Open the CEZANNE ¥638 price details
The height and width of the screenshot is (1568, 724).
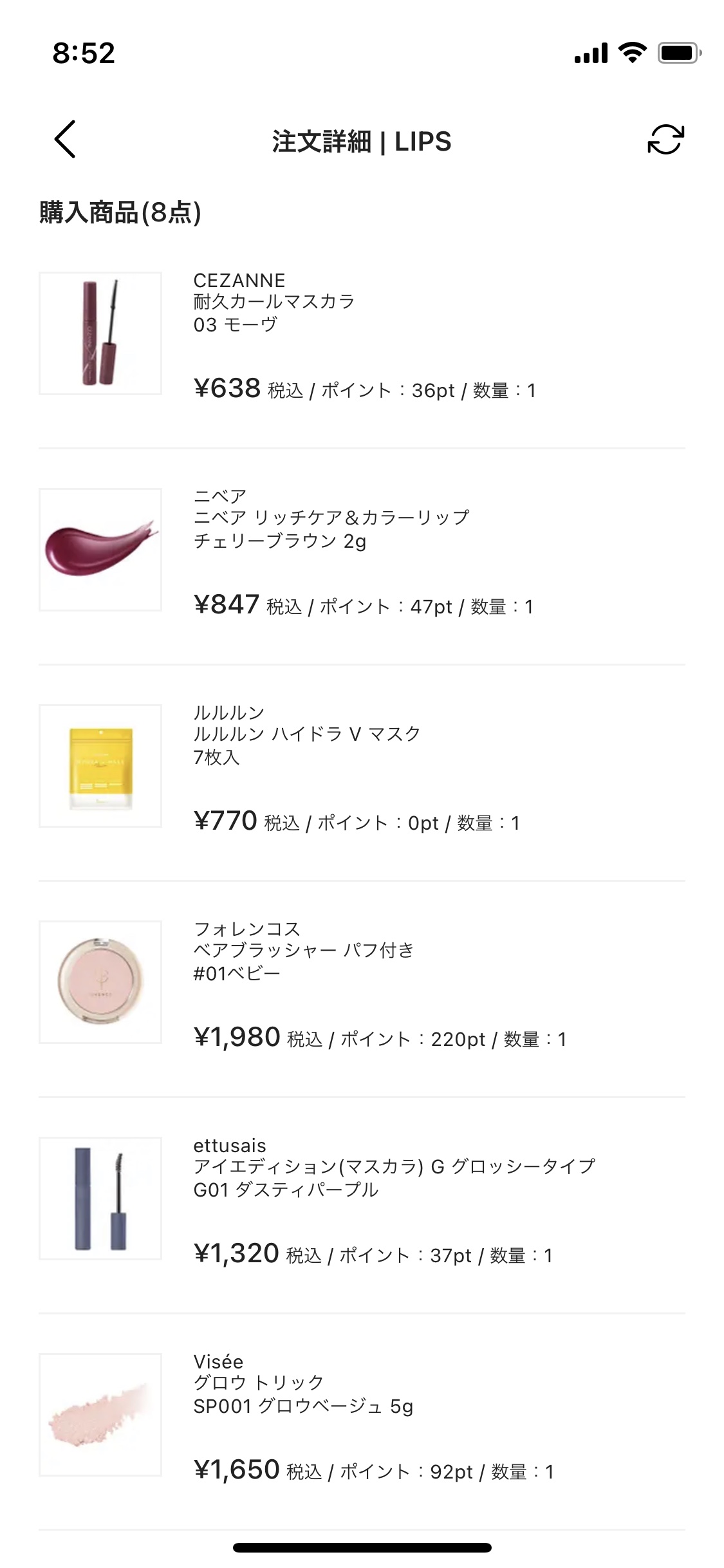point(225,389)
